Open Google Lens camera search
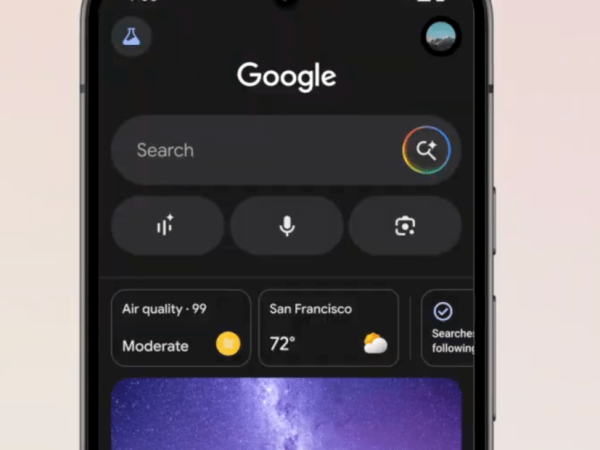 tap(405, 226)
